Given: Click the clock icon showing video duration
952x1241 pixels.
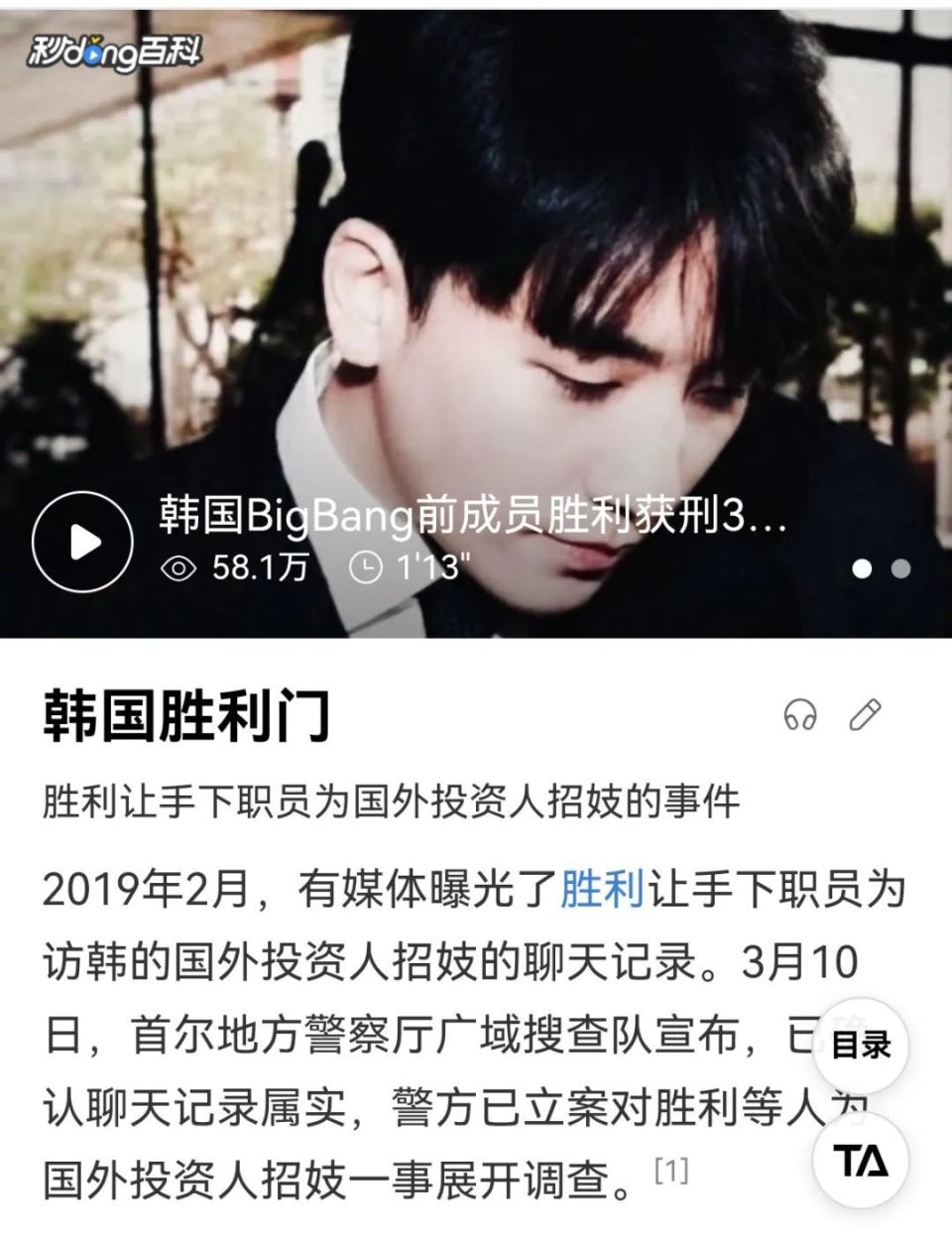Looking at the screenshot, I should [x=366, y=565].
